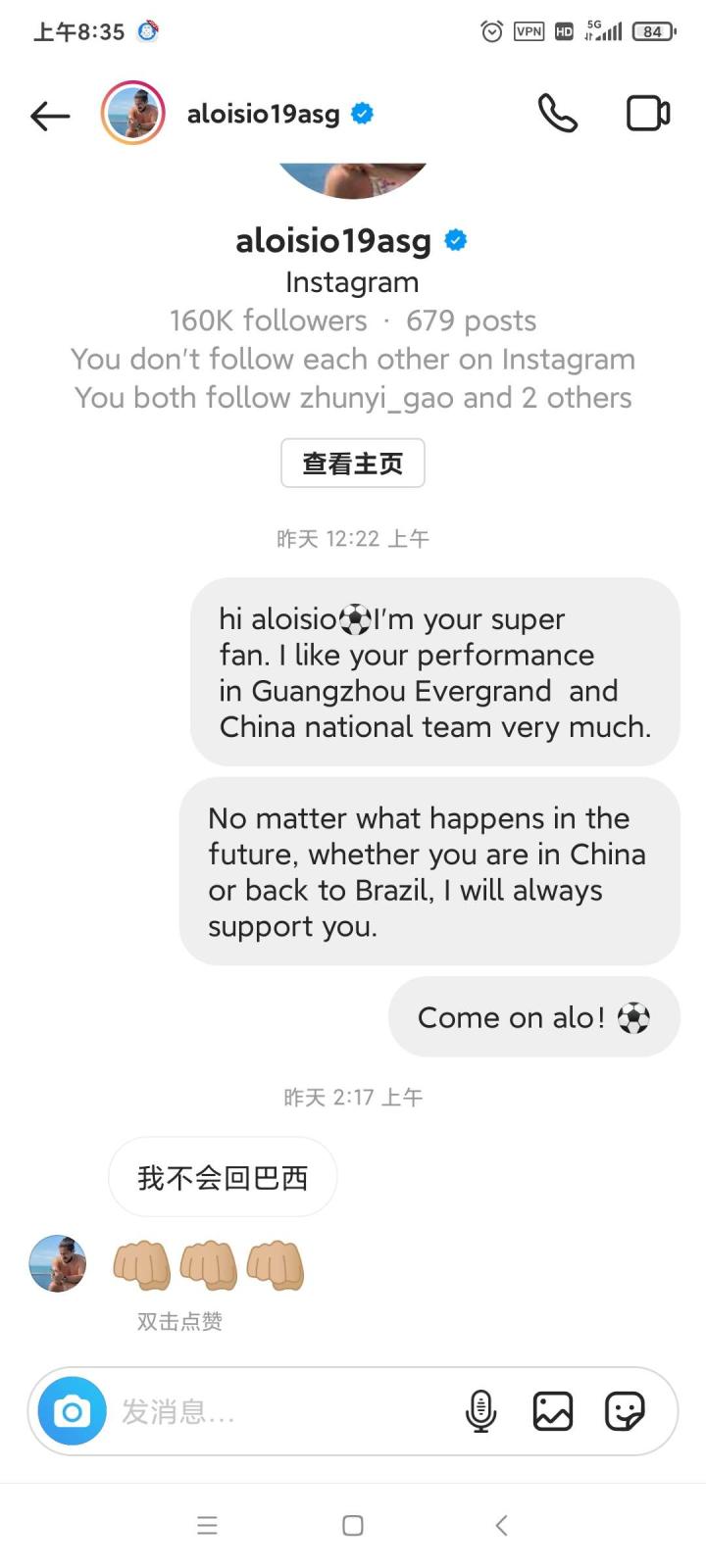Tap the 查看主页 view profile button

click(352, 463)
